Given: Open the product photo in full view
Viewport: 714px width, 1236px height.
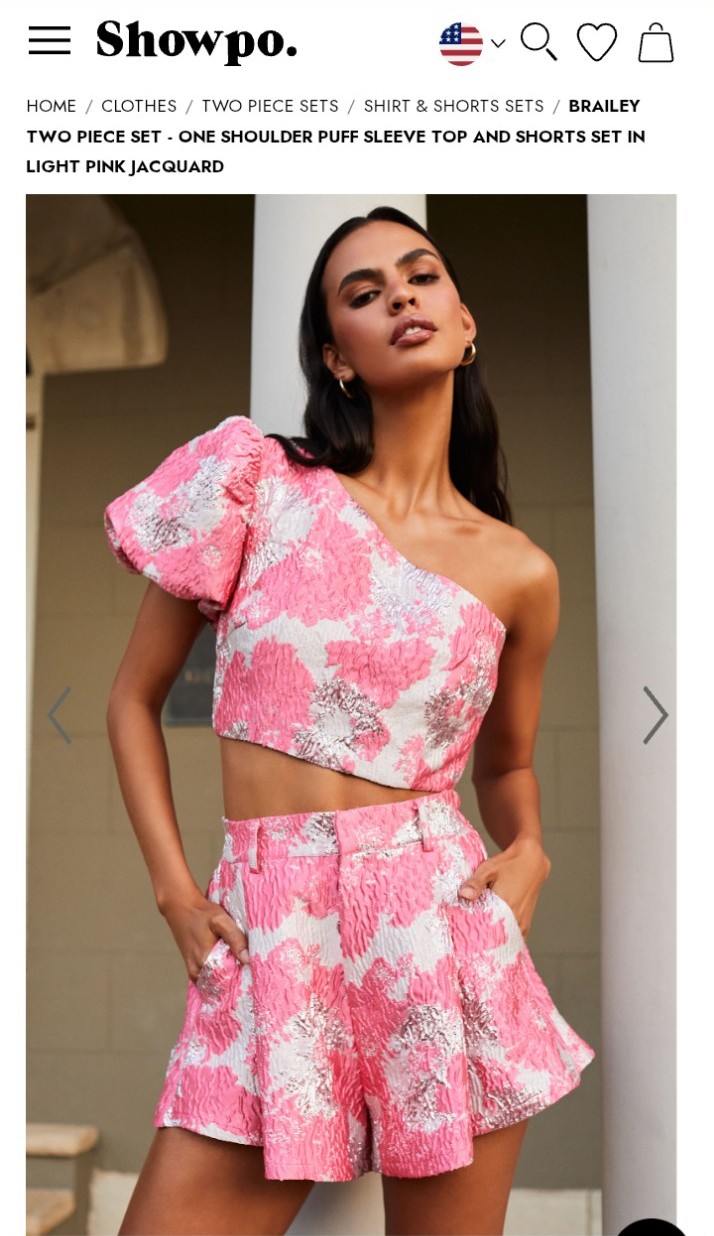Looking at the screenshot, I should [x=351, y=714].
